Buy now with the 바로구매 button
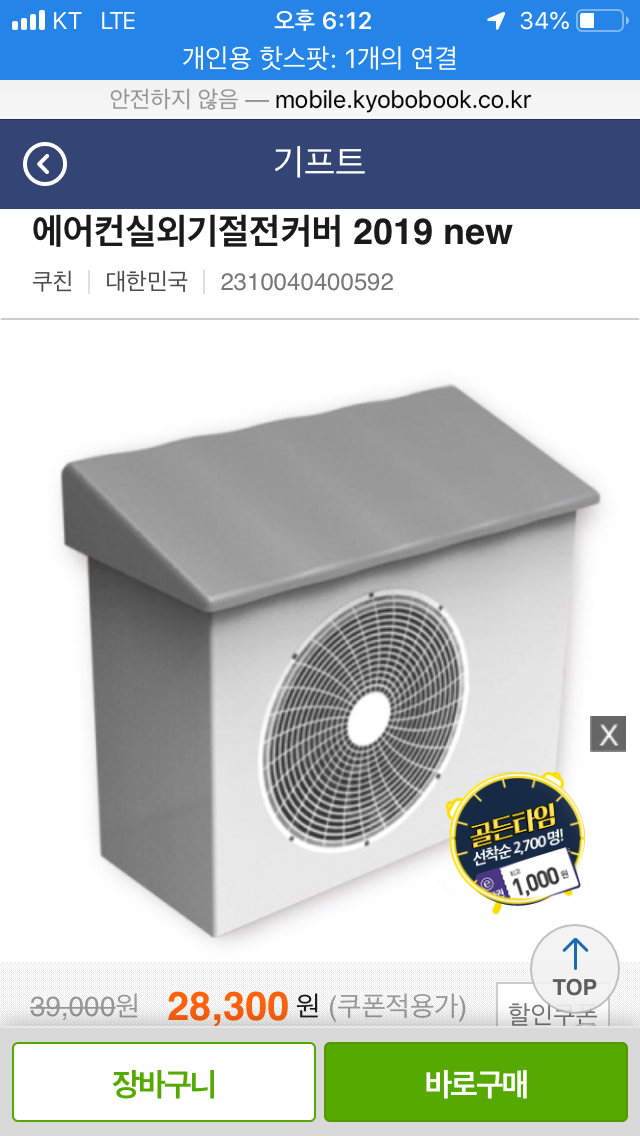This screenshot has height=1136, width=640. point(476,1083)
